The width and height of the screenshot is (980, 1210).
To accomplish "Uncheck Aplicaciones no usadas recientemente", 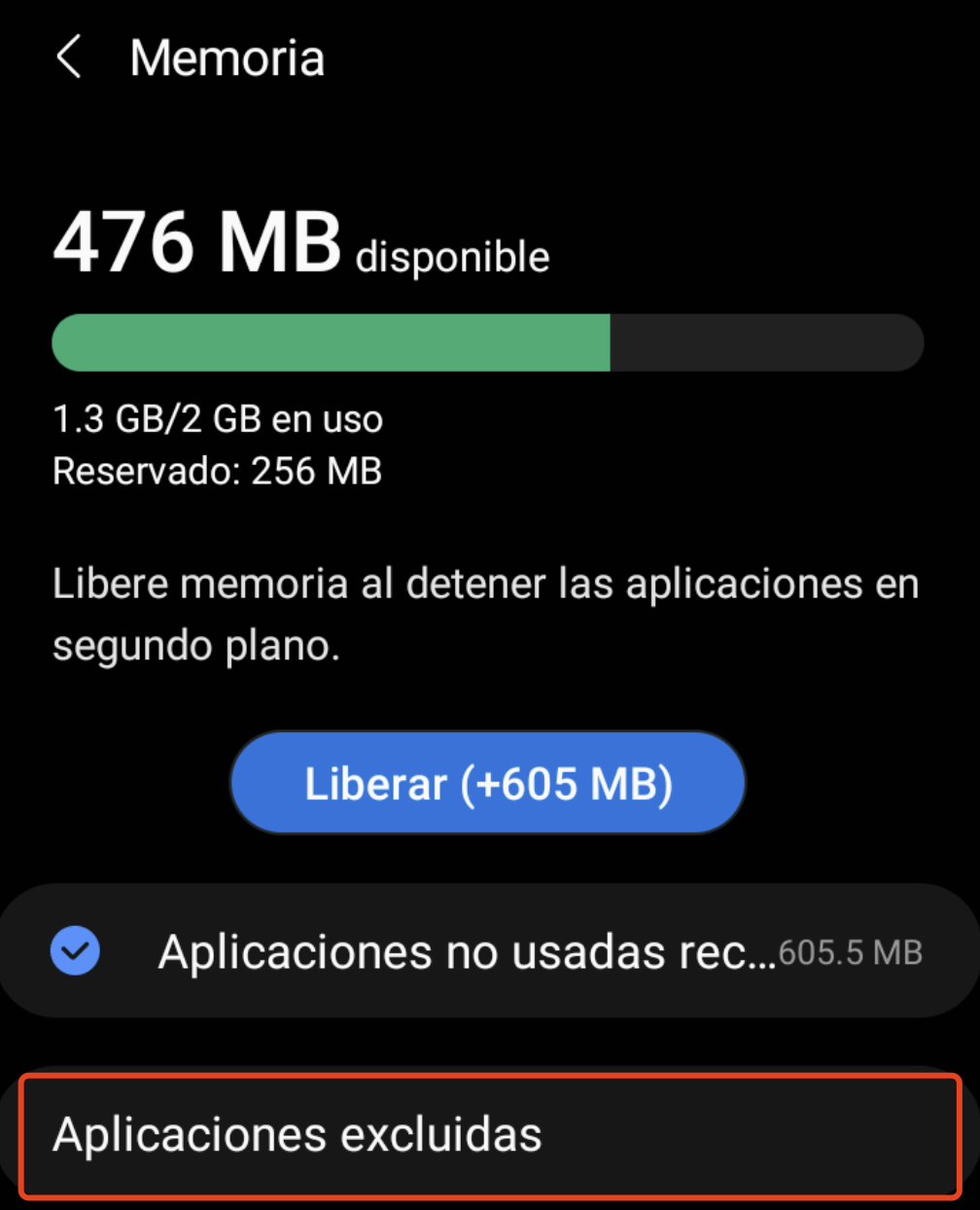I will (x=76, y=951).
